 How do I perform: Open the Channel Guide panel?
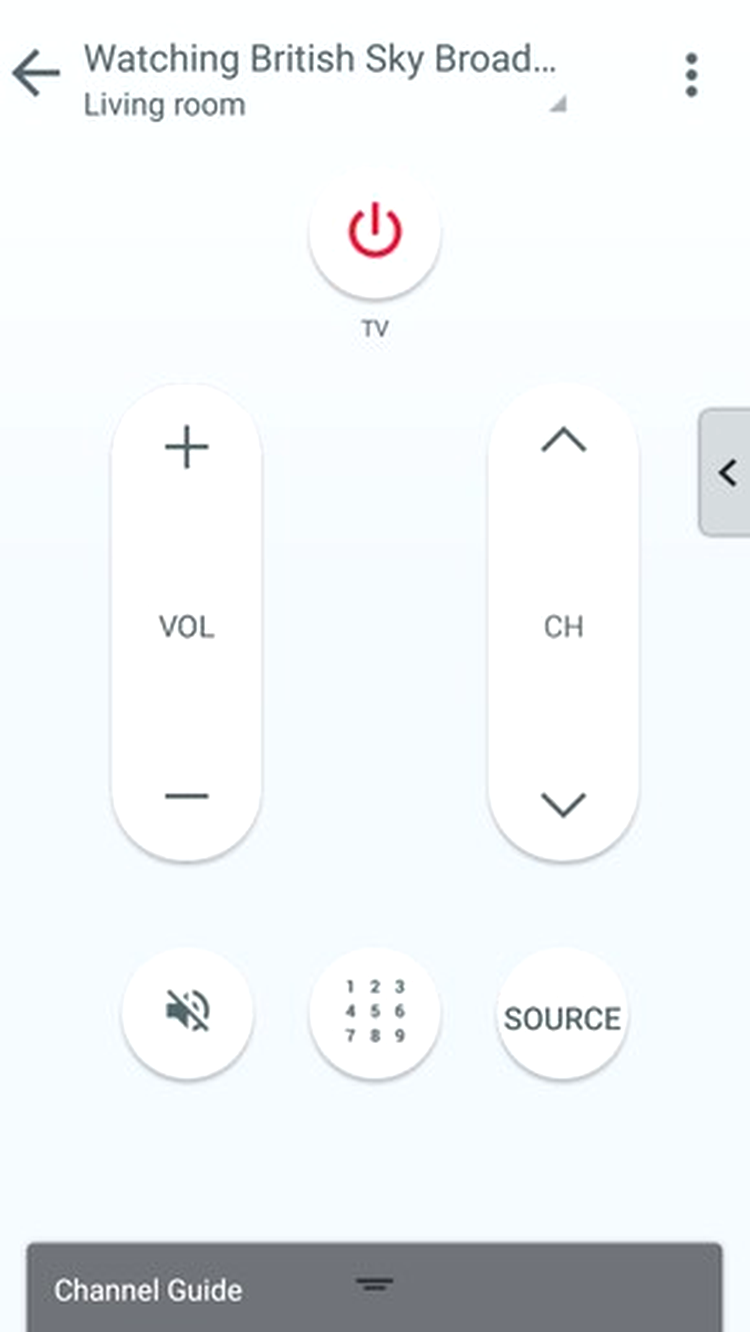pyautogui.click(x=374, y=1287)
